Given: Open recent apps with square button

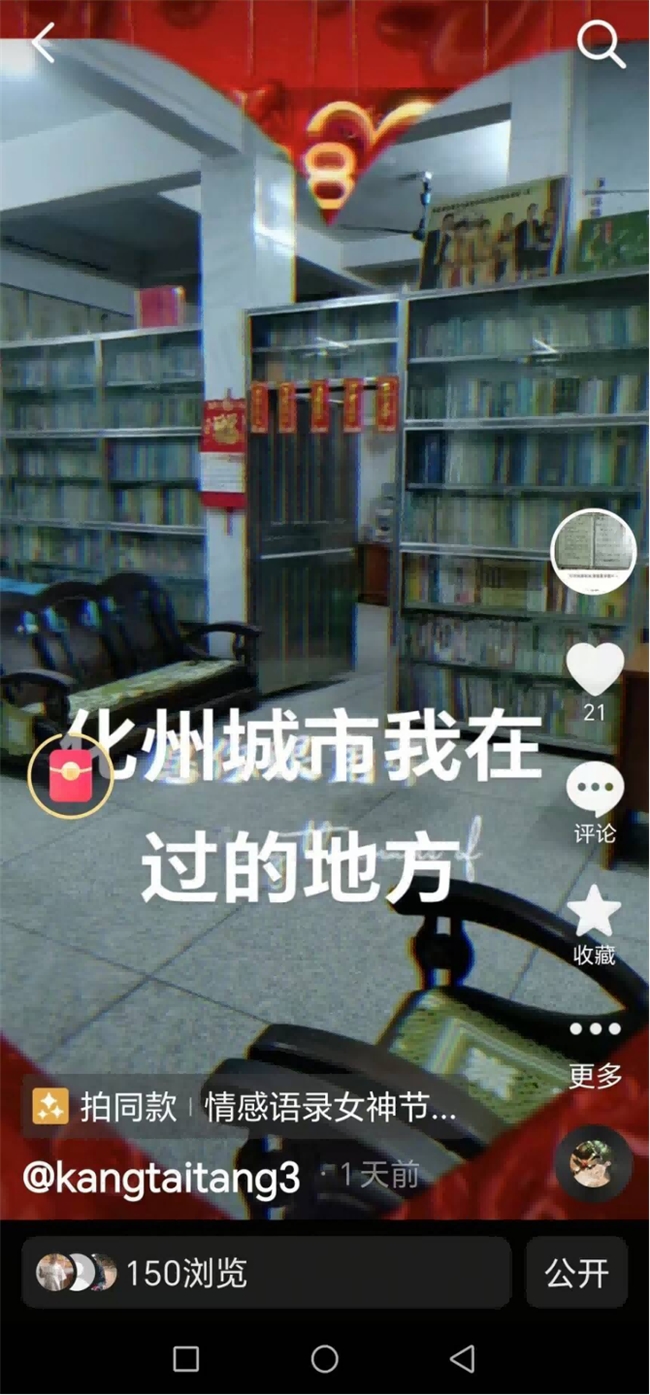Looking at the screenshot, I should tap(186, 1358).
